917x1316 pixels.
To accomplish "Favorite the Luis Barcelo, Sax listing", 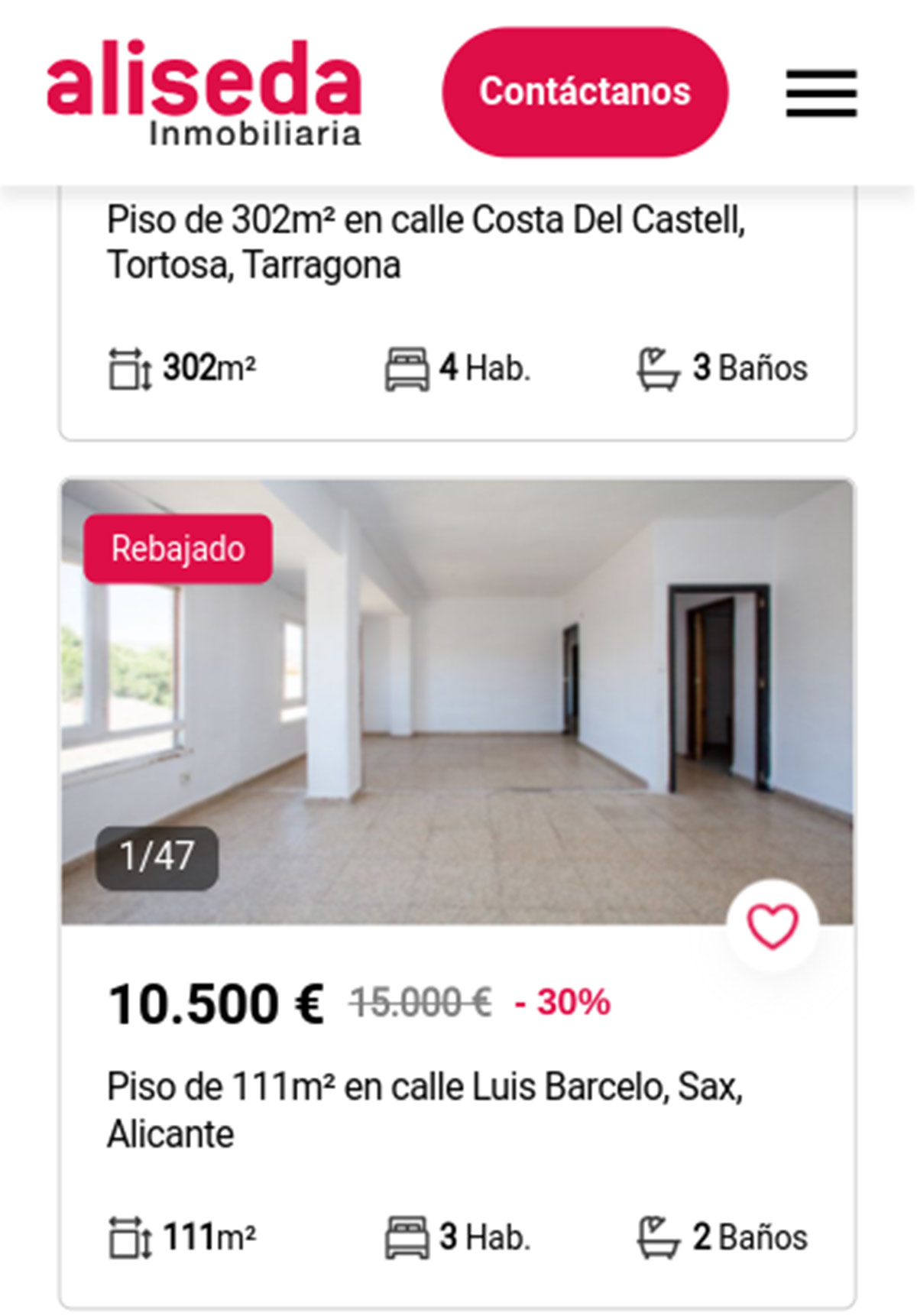I will (x=772, y=926).
